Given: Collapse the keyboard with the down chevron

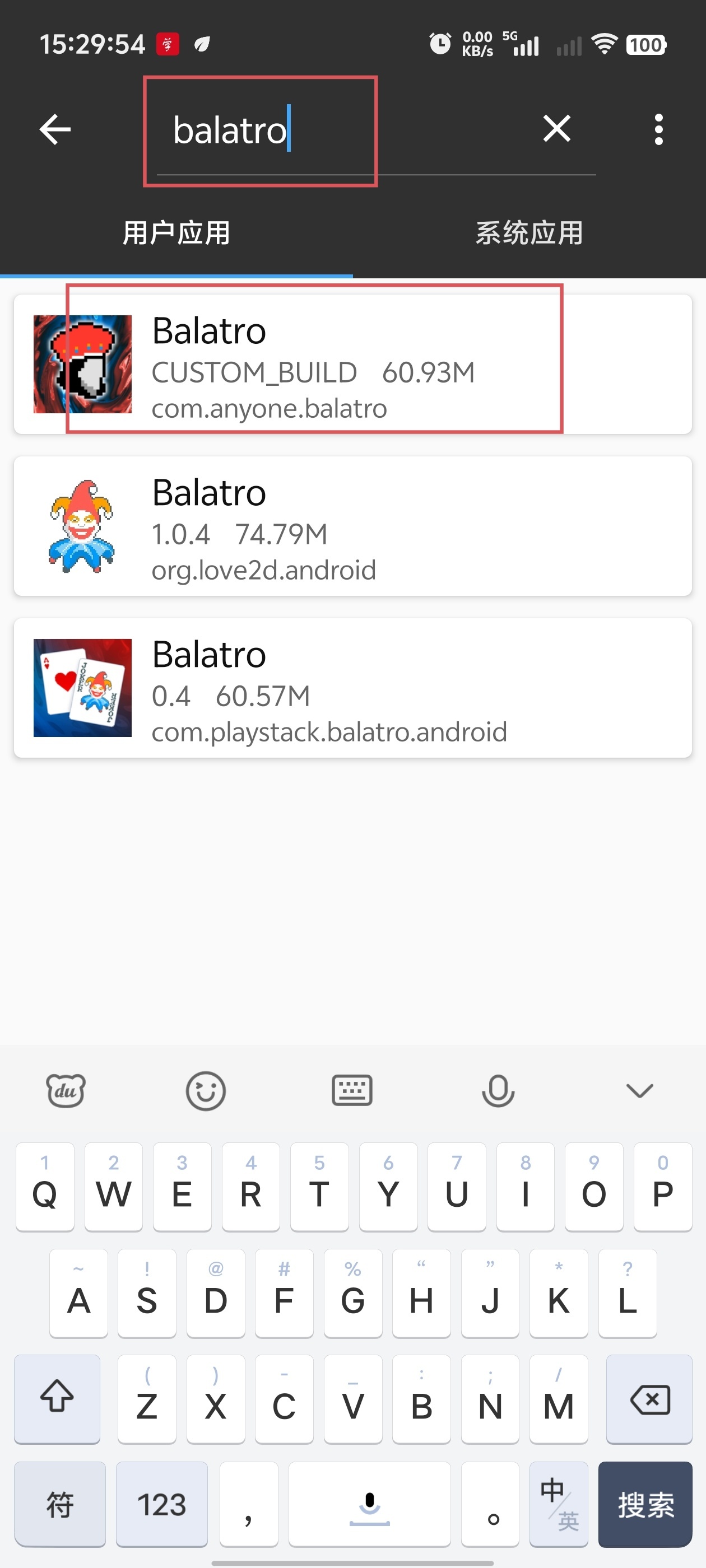Looking at the screenshot, I should (x=639, y=1091).
